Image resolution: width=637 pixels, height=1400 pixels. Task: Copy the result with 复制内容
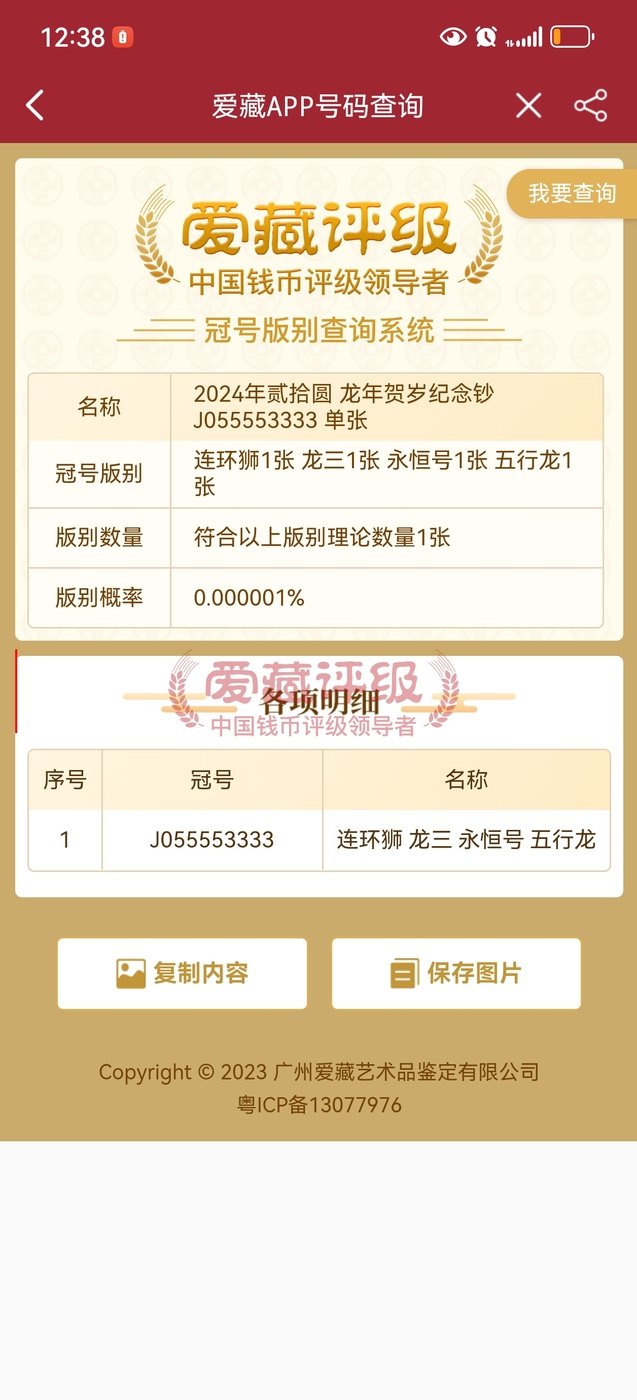(182, 973)
